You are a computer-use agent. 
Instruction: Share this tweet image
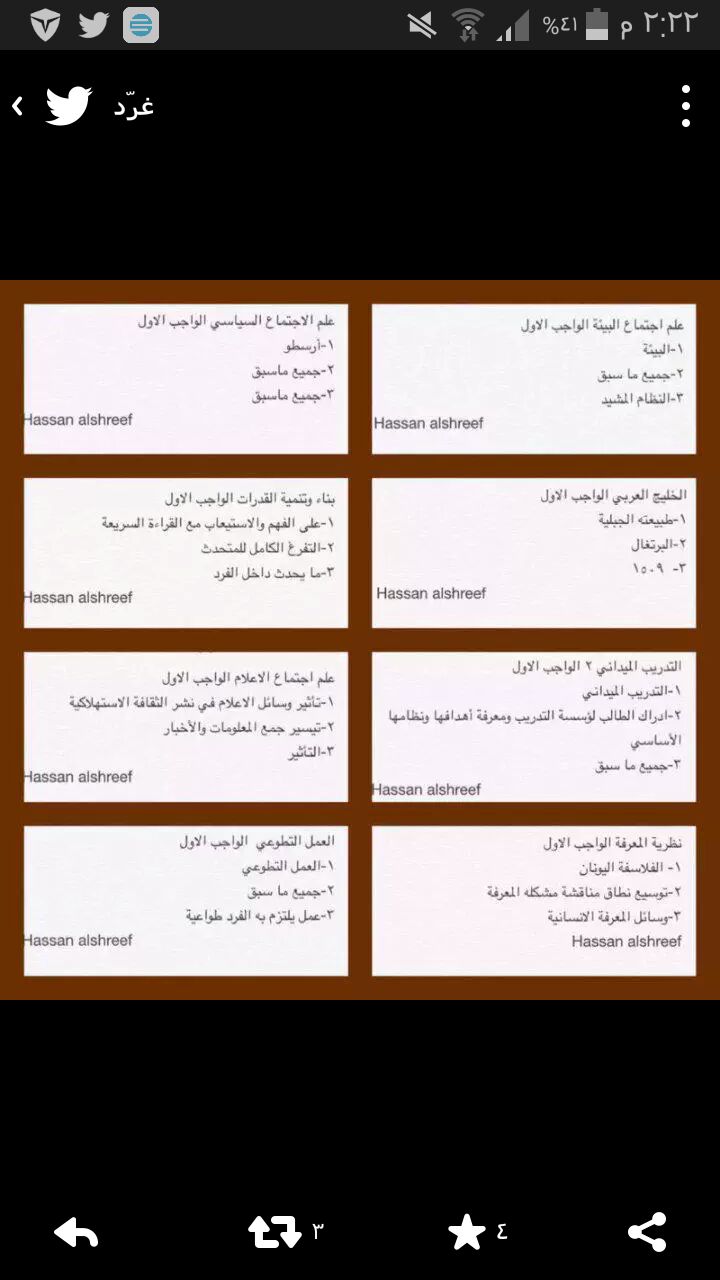(x=647, y=1233)
